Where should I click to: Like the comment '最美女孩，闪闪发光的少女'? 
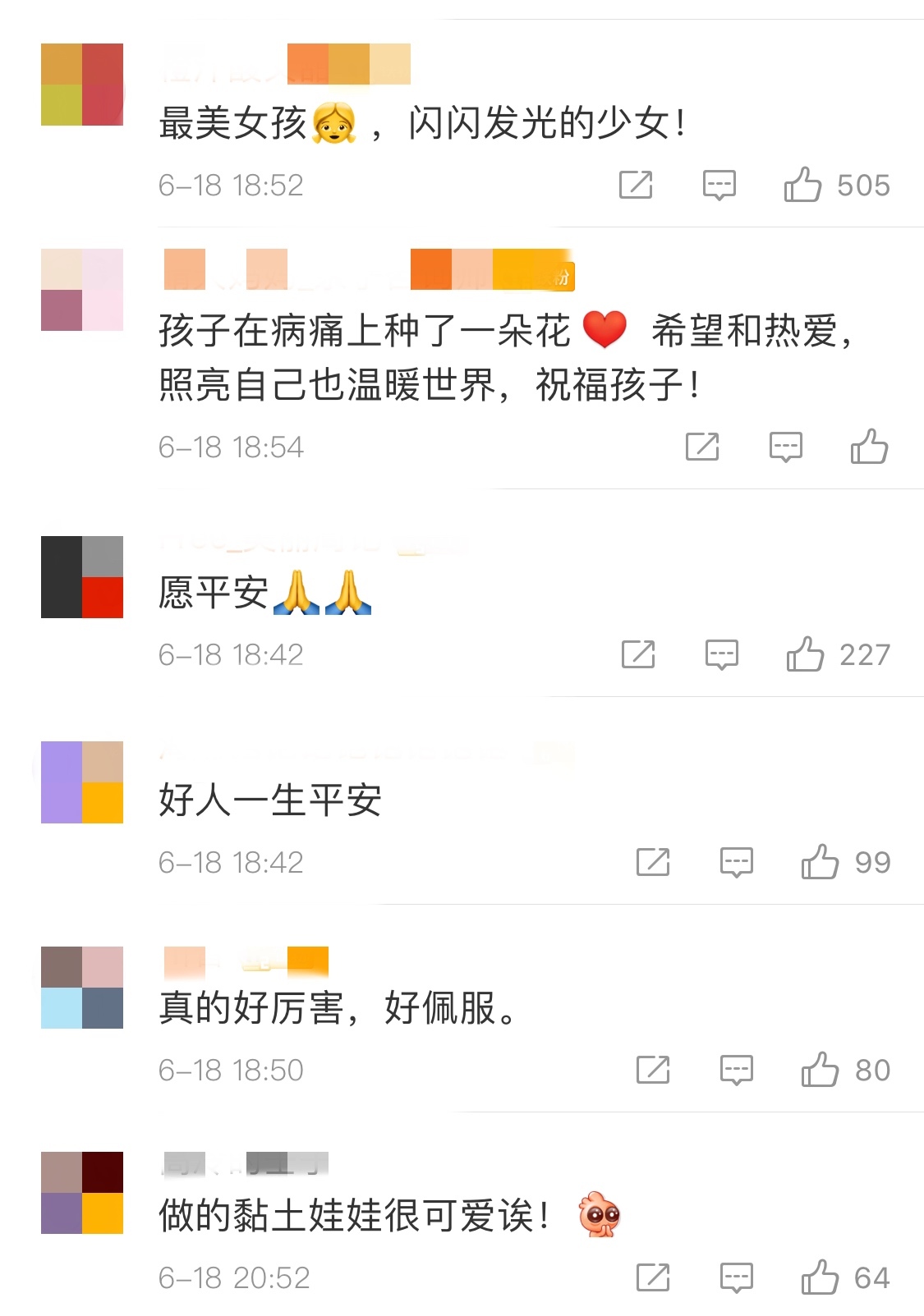tap(803, 185)
